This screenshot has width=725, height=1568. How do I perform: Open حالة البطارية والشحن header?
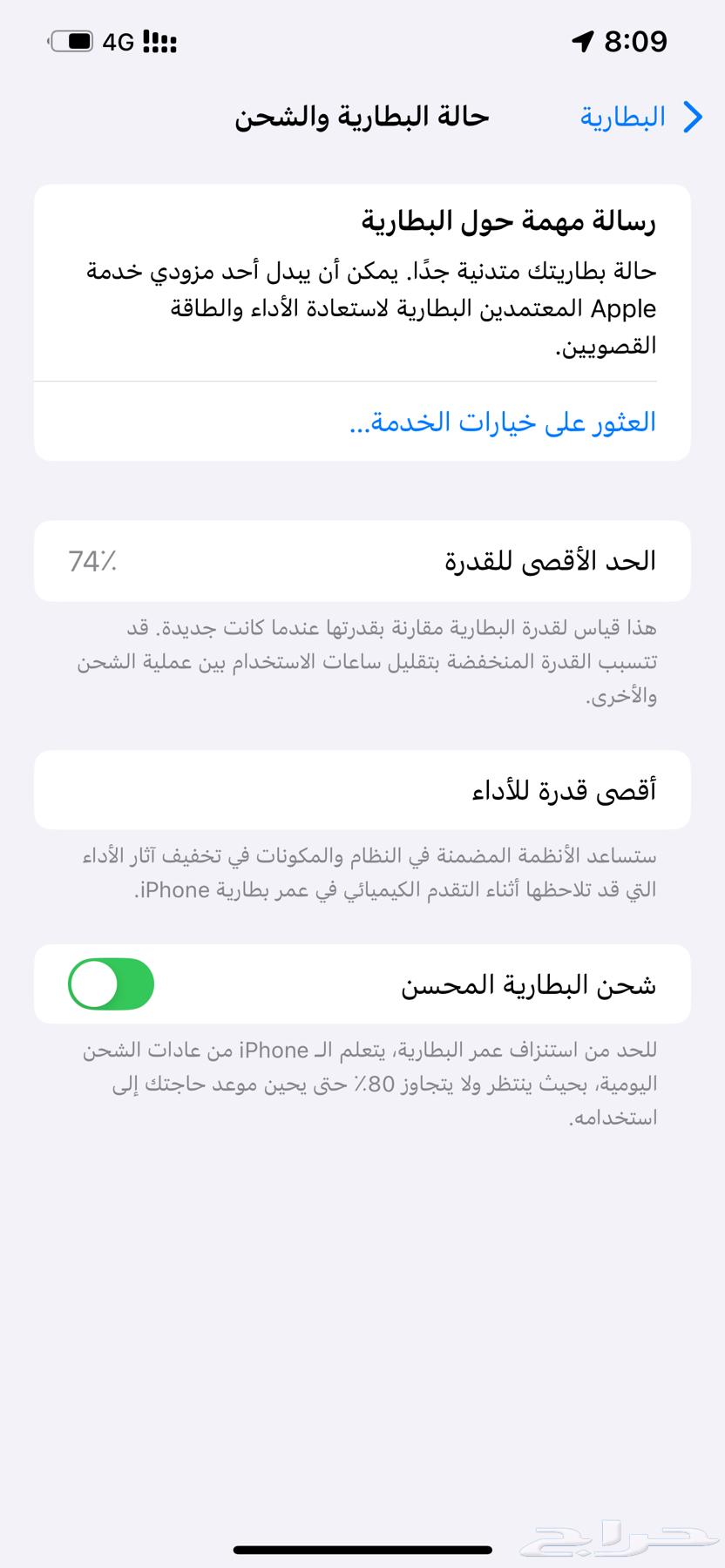[362, 116]
